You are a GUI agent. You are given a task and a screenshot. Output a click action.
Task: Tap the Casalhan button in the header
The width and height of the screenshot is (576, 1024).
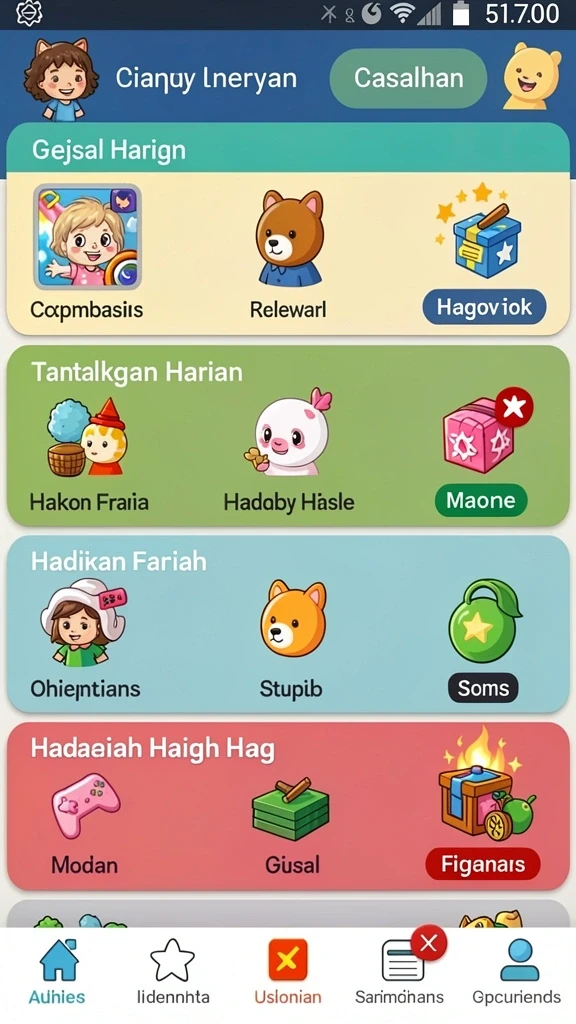(x=408, y=78)
